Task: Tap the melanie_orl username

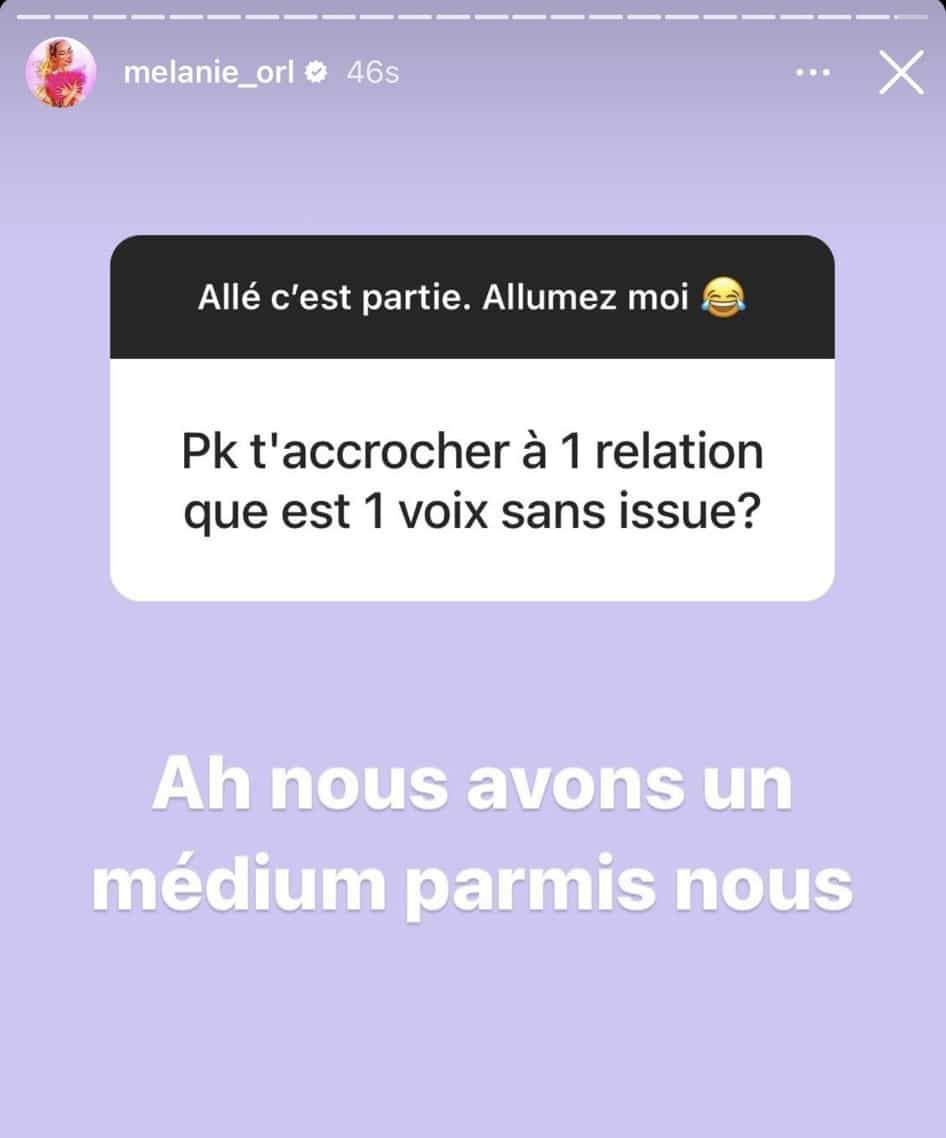Action: [209, 73]
